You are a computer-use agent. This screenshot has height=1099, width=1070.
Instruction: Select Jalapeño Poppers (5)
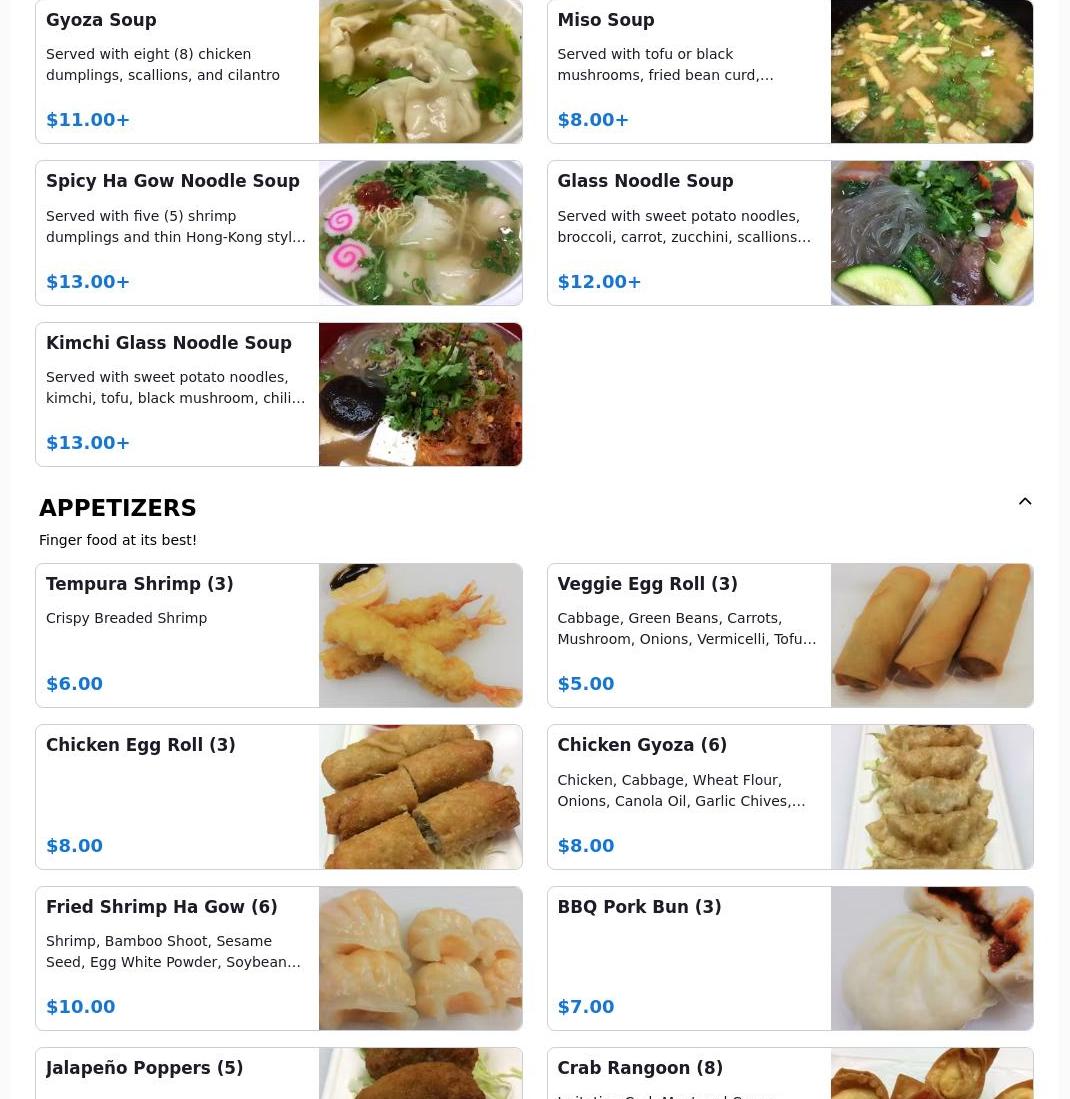(278, 1075)
